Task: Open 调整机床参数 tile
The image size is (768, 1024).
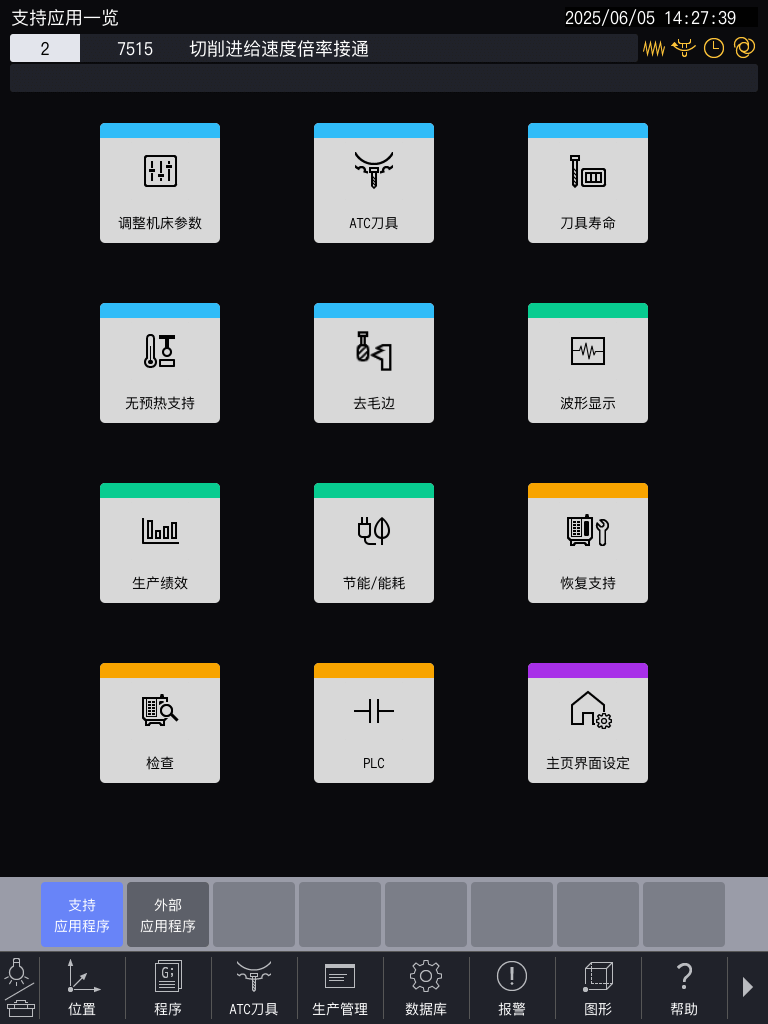Action: [160, 184]
